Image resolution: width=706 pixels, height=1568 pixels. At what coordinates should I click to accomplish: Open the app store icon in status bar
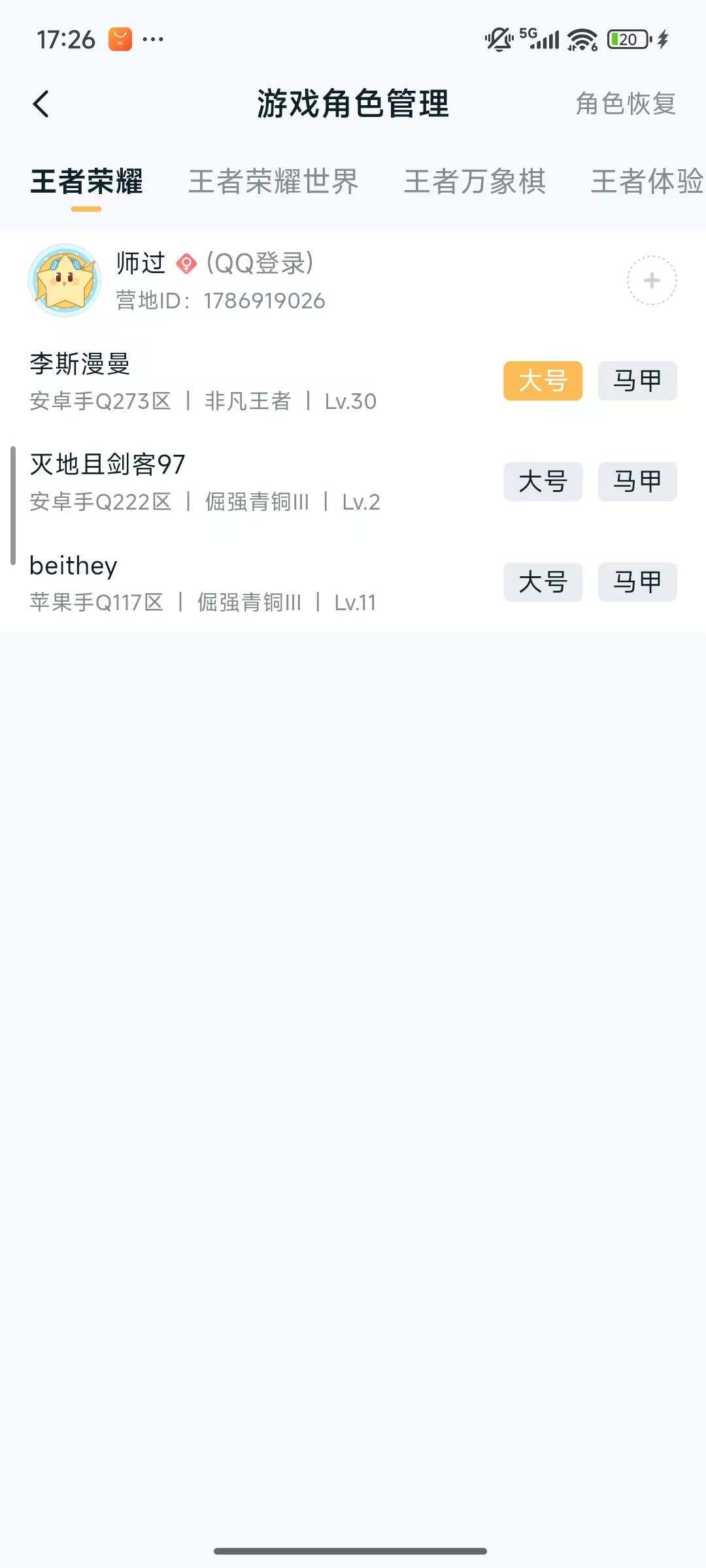coord(120,38)
